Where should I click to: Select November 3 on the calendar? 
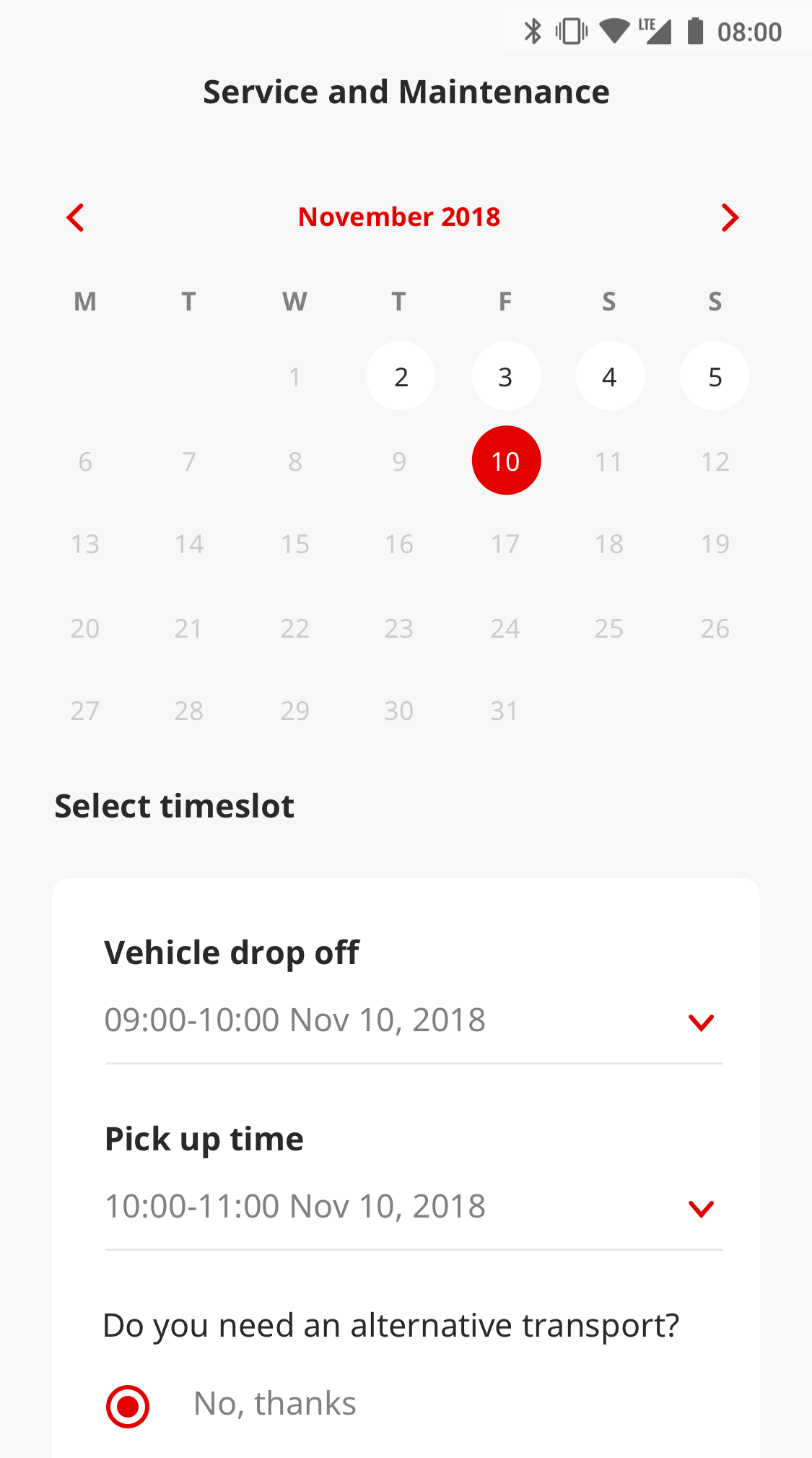pos(506,376)
